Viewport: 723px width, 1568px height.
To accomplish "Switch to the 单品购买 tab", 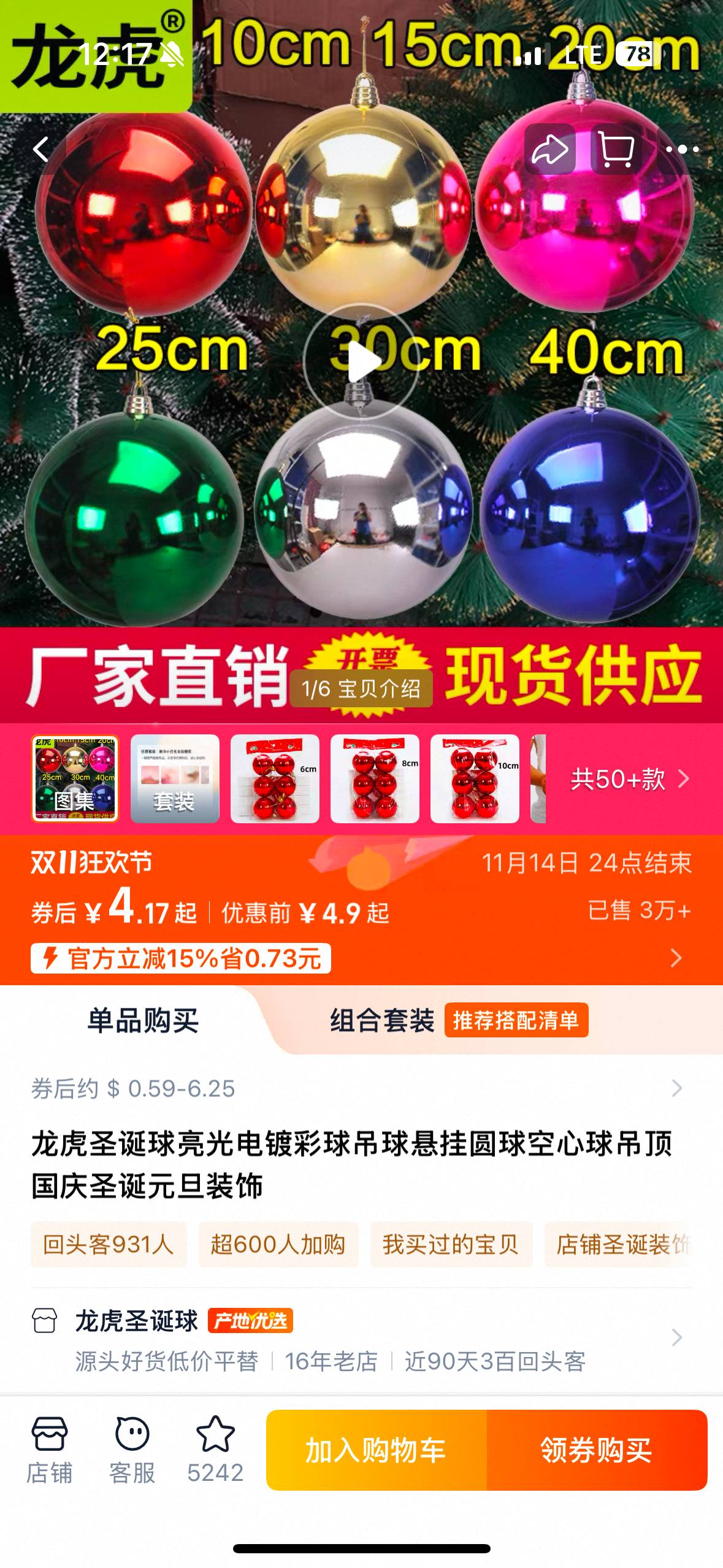I will tap(143, 1021).
